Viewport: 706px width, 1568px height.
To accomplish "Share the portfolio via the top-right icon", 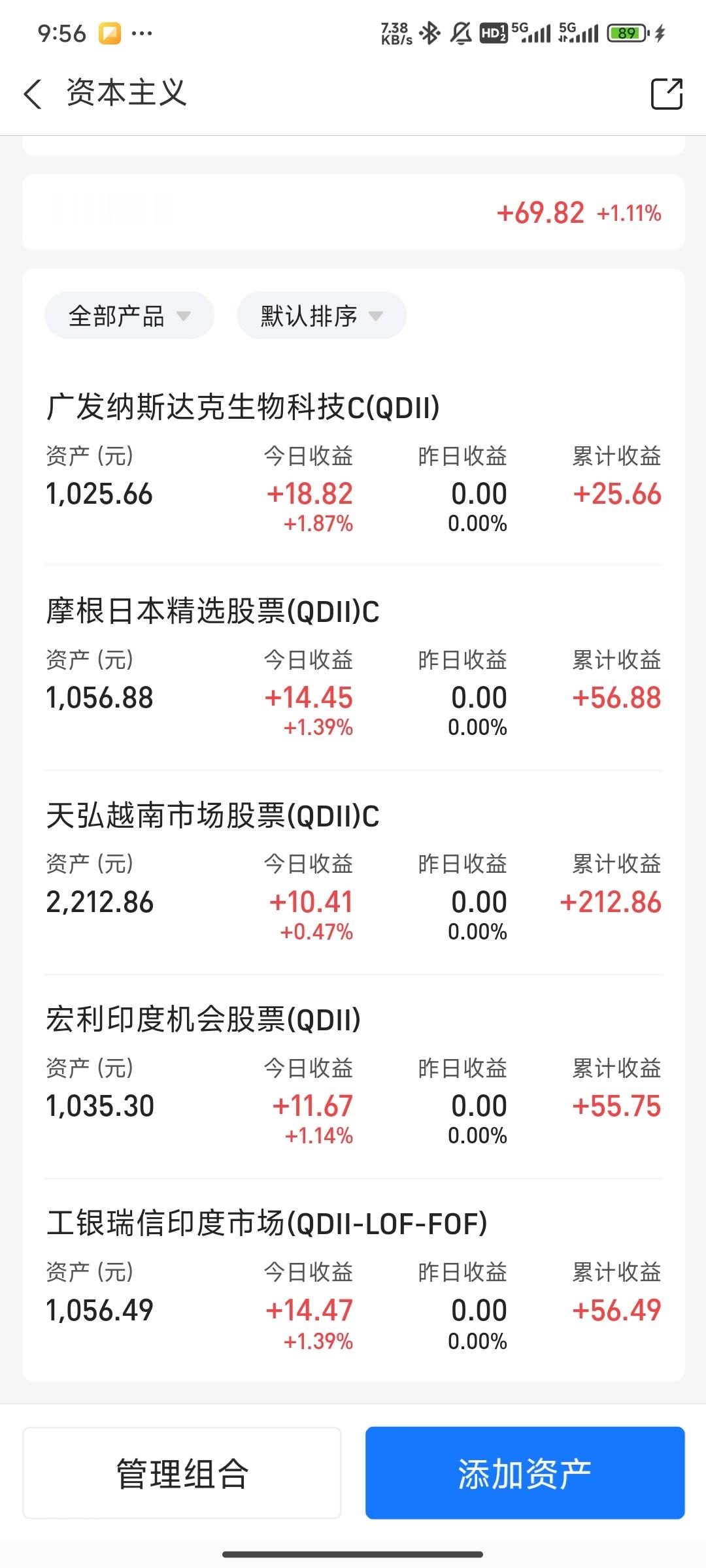I will click(666, 94).
